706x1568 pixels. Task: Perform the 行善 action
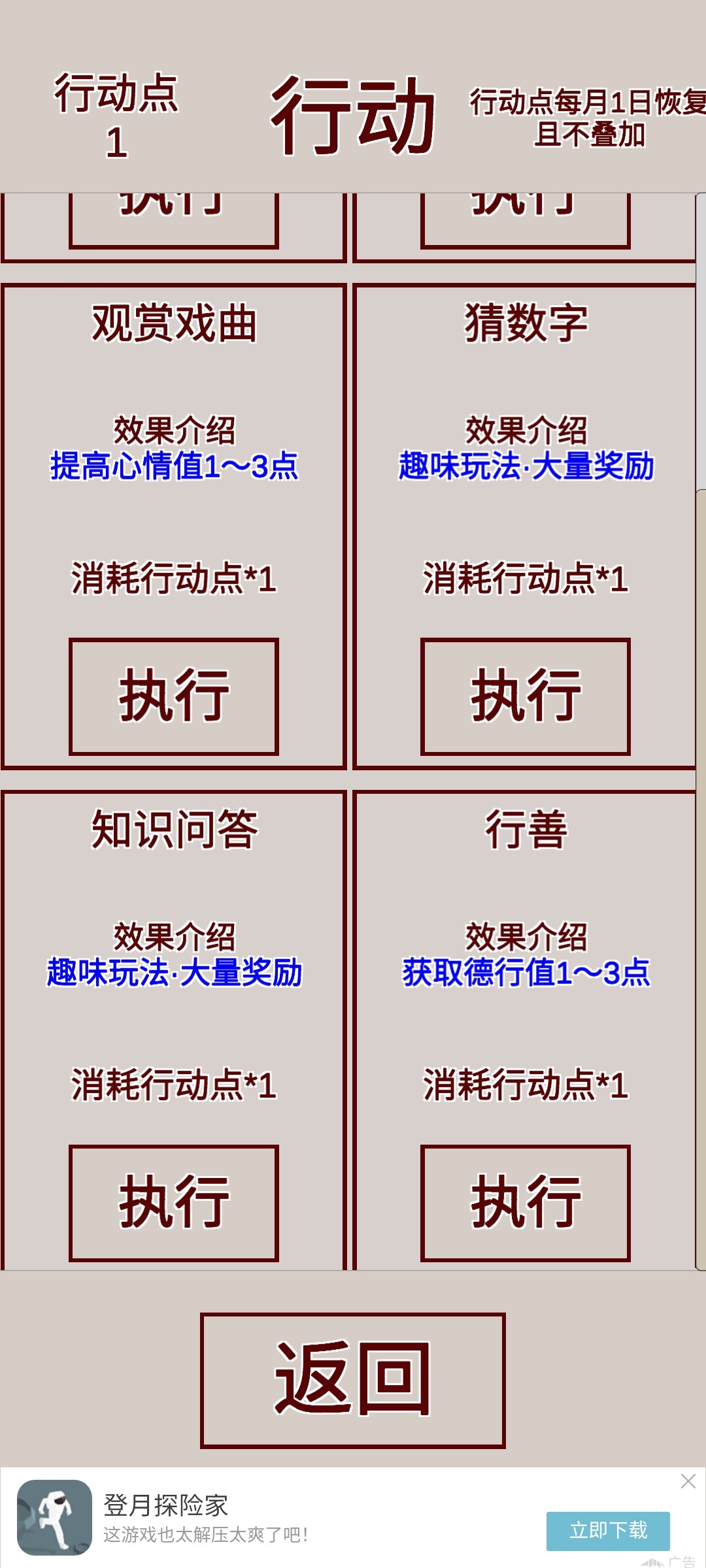(525, 1203)
